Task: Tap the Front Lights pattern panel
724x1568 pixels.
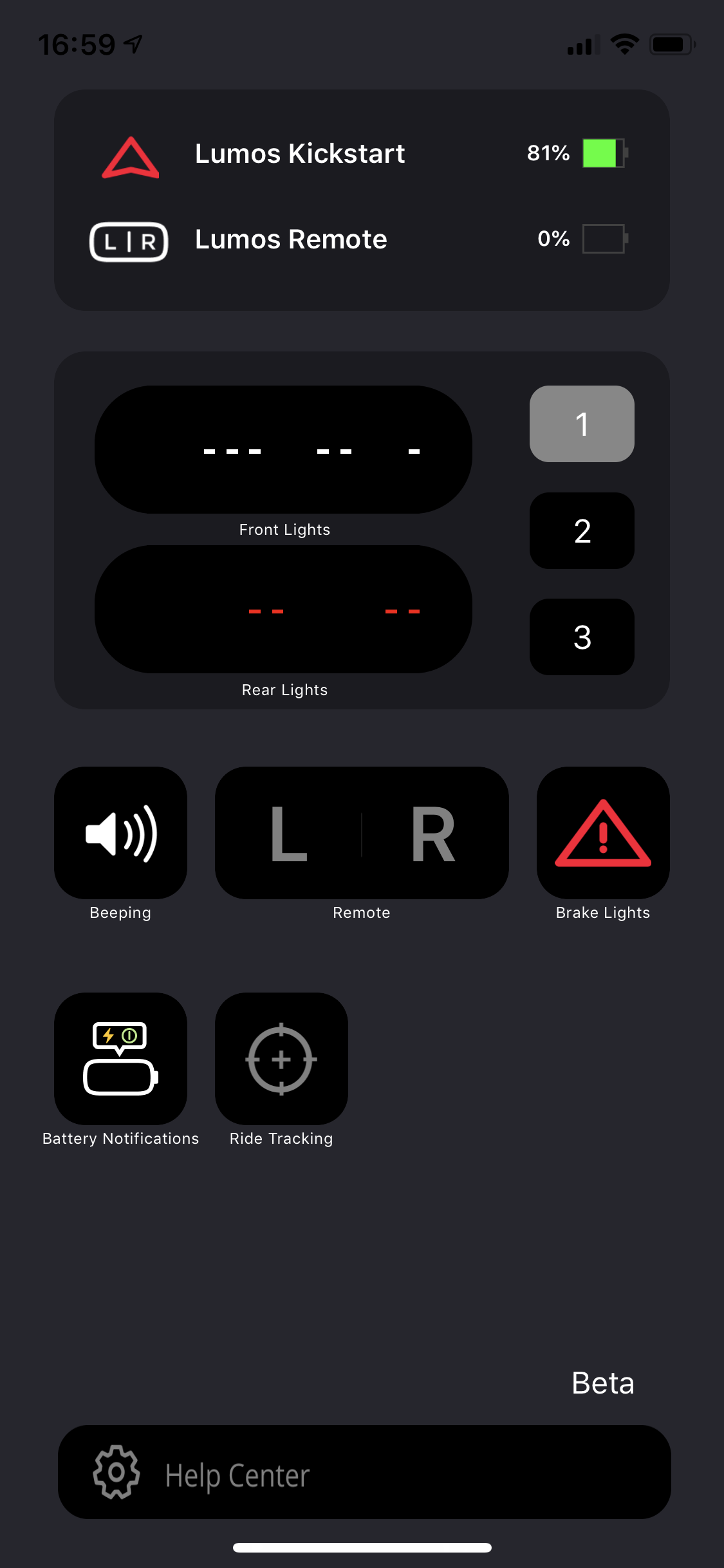Action: click(283, 449)
